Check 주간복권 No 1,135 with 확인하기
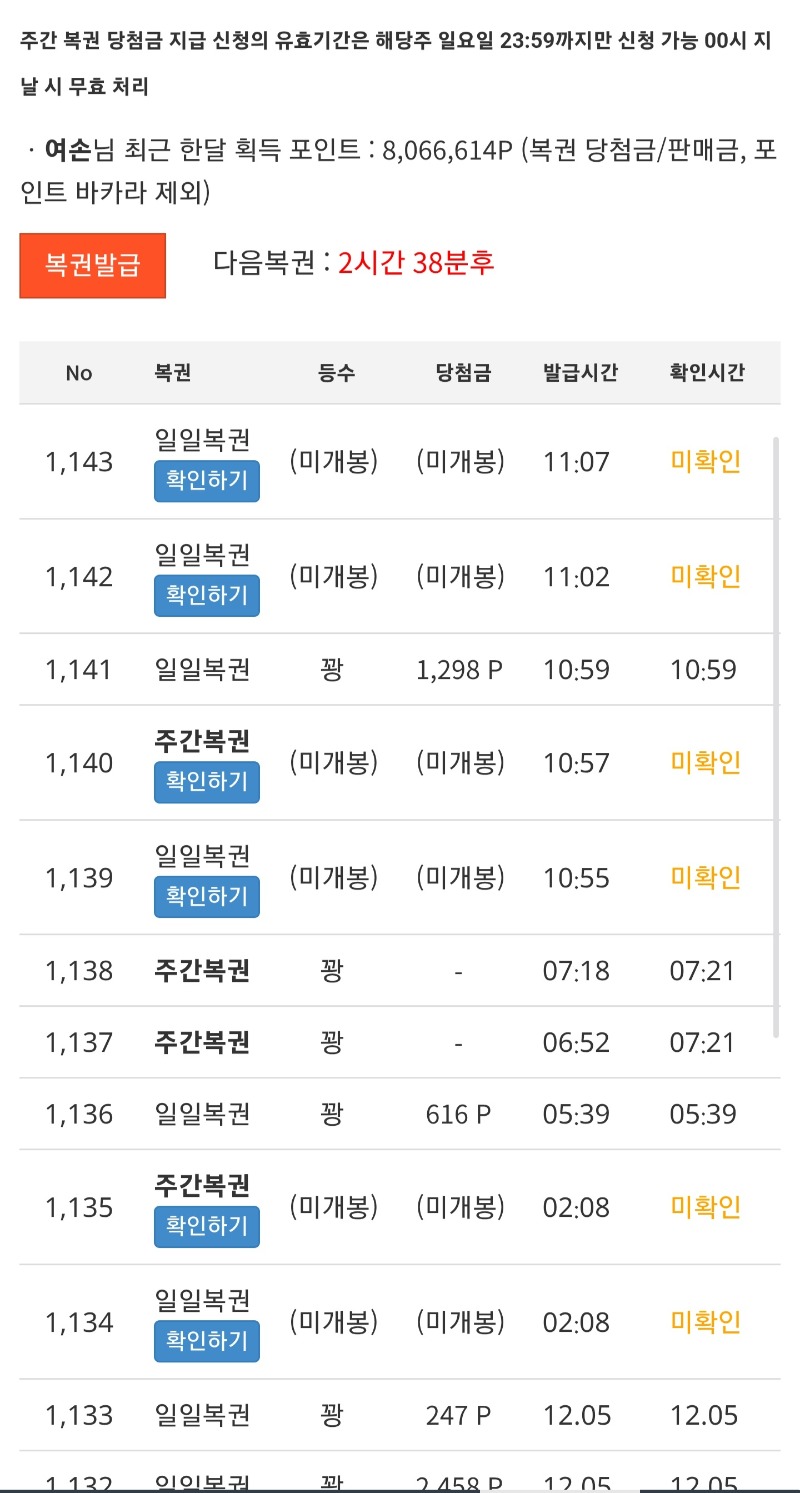This screenshot has height=1493, width=800. point(206,1226)
